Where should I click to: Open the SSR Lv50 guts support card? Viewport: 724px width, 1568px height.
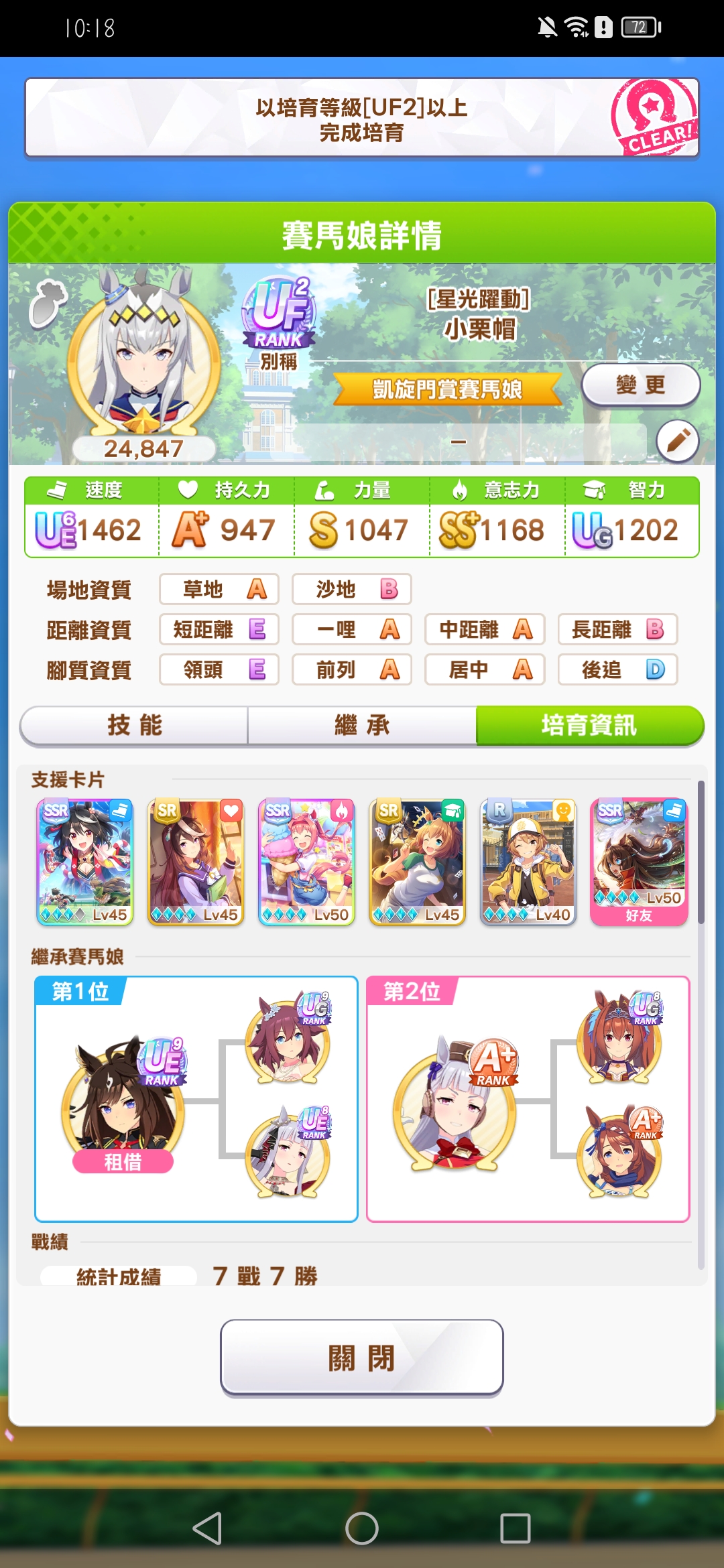coord(307,862)
